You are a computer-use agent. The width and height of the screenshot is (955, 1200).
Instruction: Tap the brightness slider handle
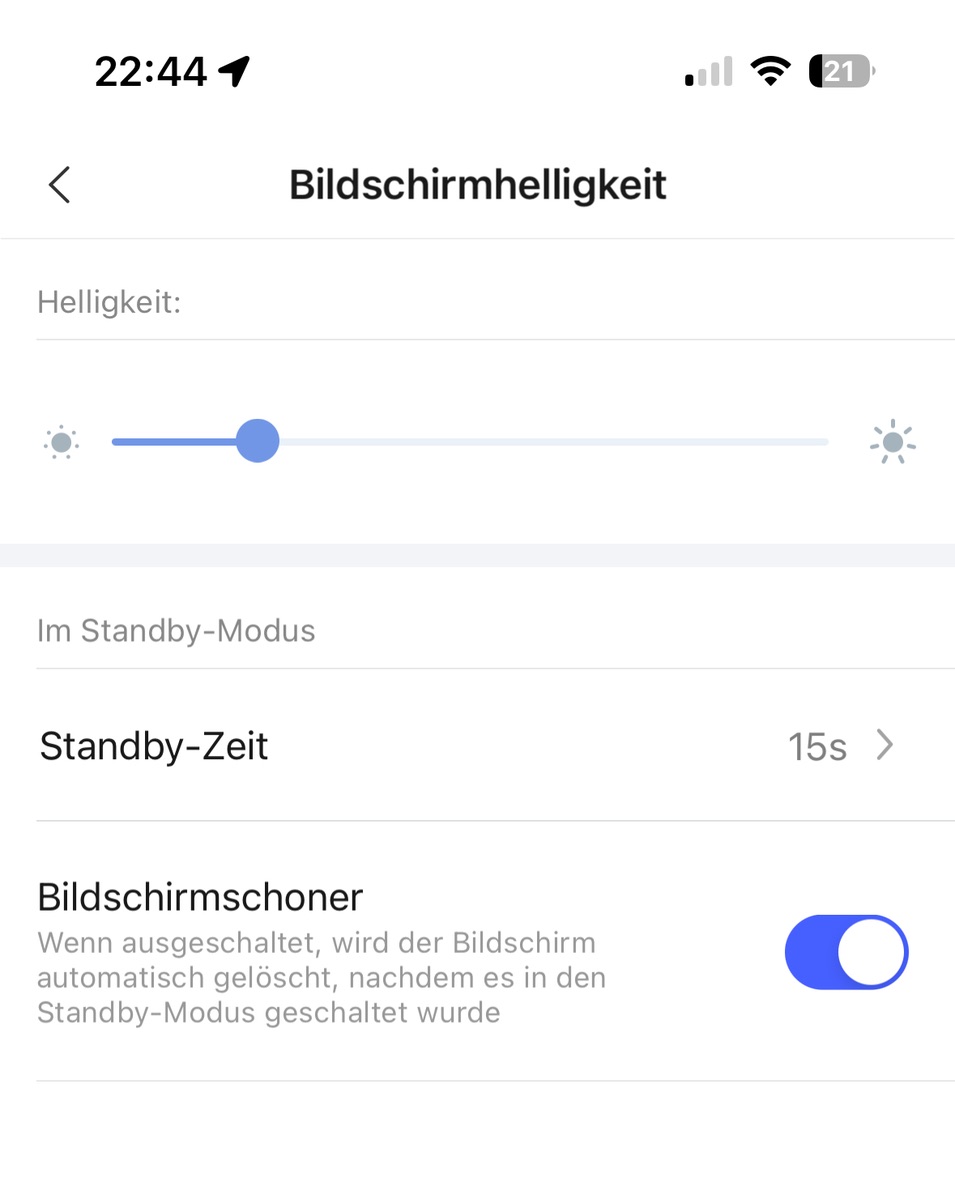[x=257, y=441]
